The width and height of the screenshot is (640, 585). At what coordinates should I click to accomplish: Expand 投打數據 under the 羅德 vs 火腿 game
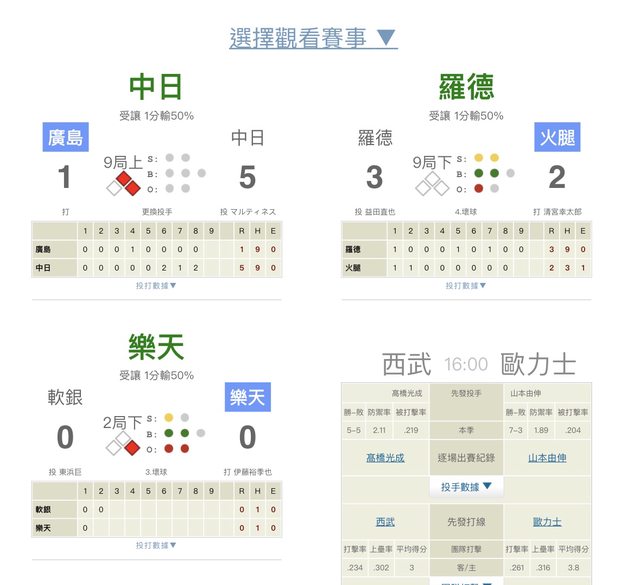point(465,285)
